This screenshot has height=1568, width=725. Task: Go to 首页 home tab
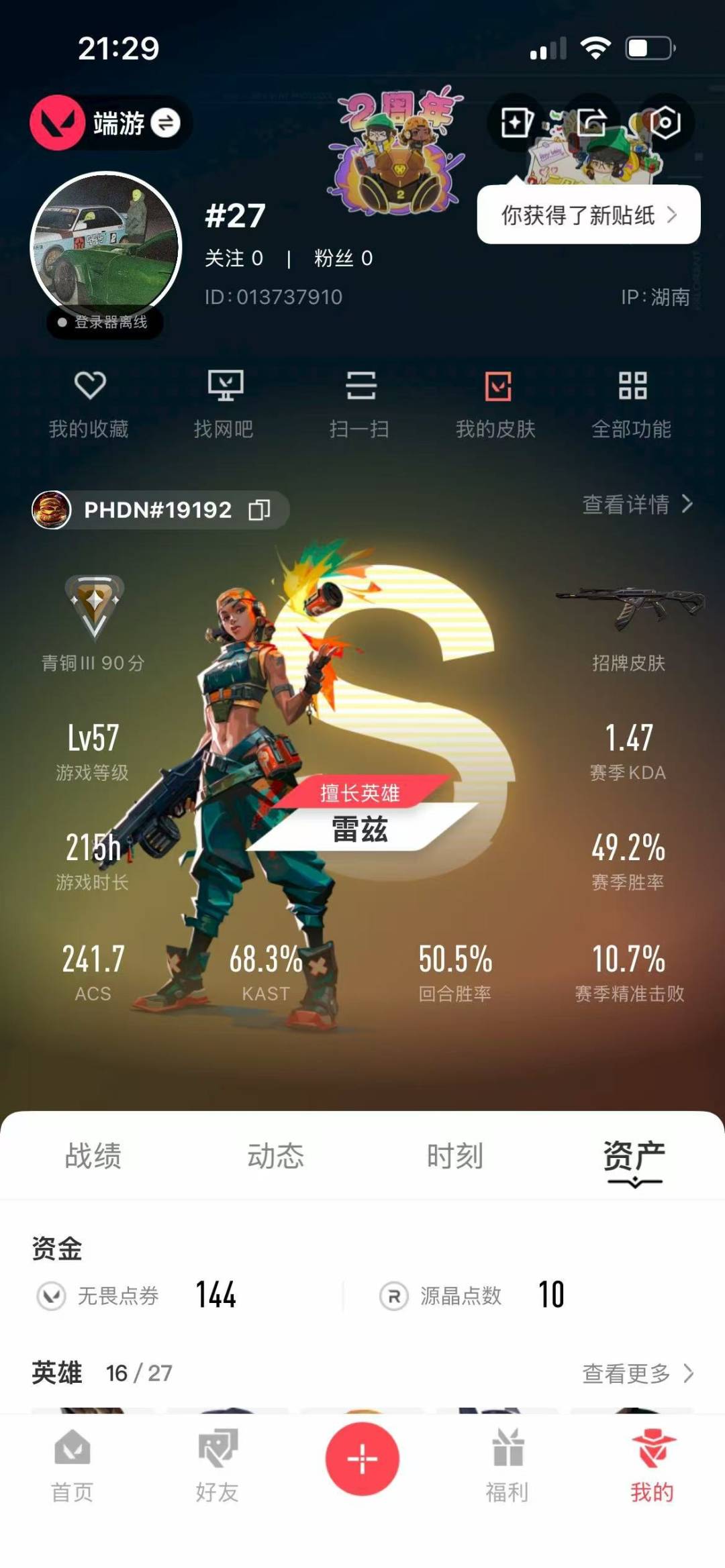[x=72, y=1467]
